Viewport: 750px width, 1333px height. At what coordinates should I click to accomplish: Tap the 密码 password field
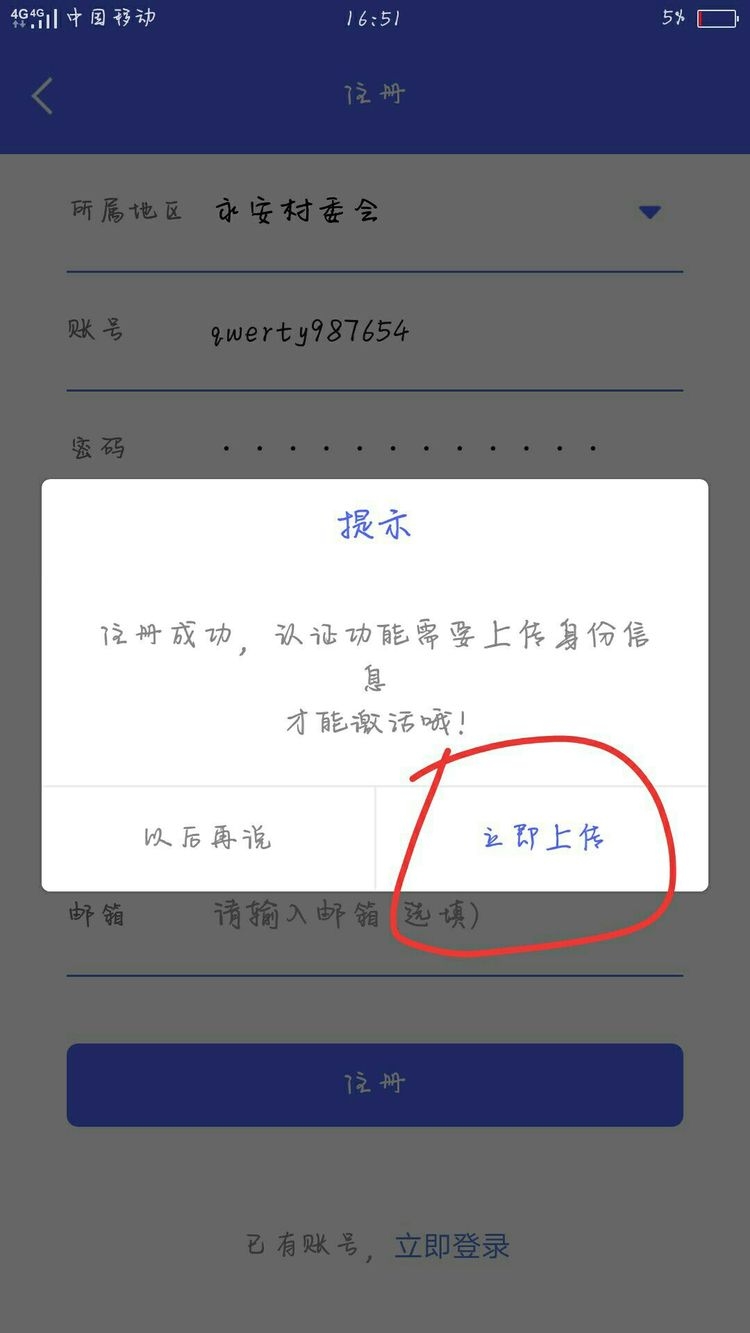click(408, 448)
